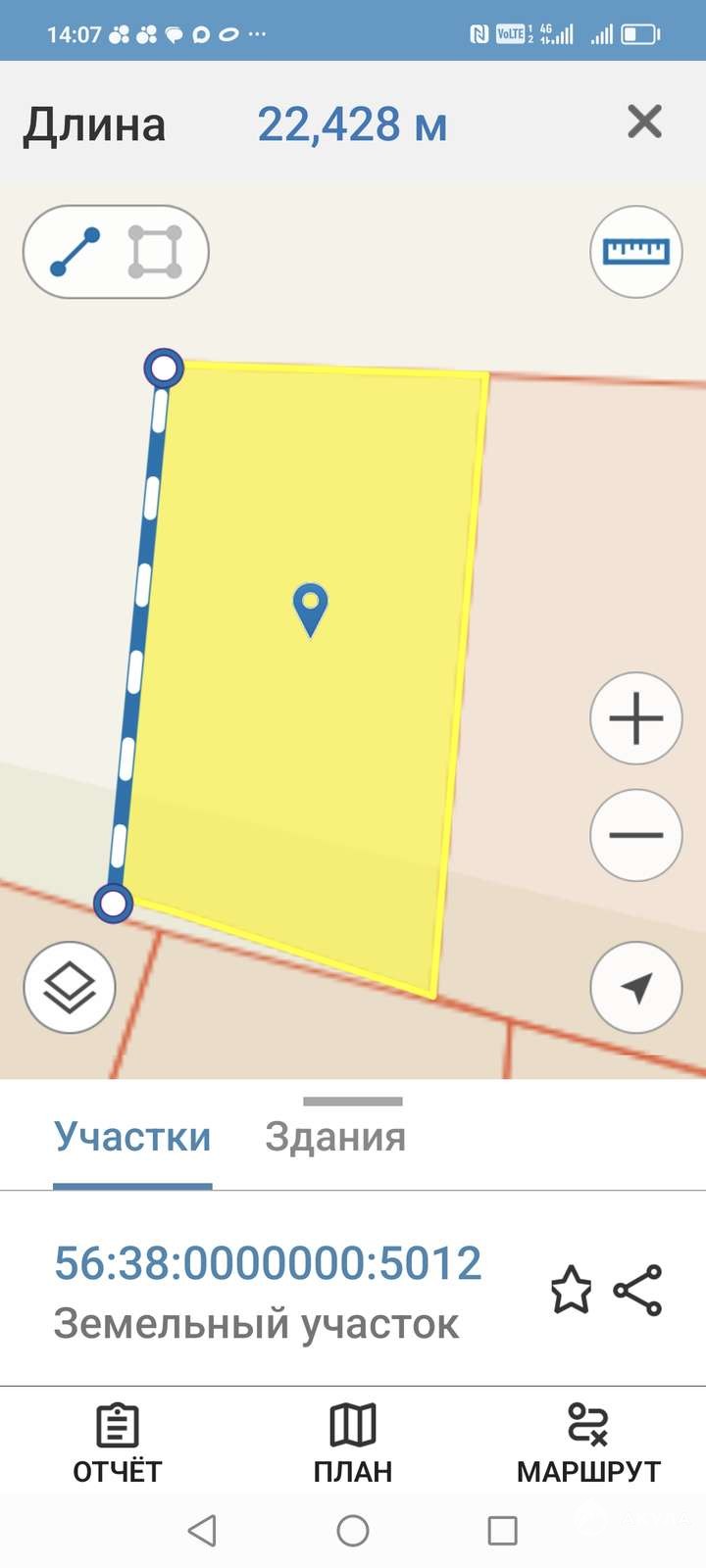Image resolution: width=706 pixels, height=1568 pixels.
Task: Open the Отчёт report
Action: coord(118,1444)
